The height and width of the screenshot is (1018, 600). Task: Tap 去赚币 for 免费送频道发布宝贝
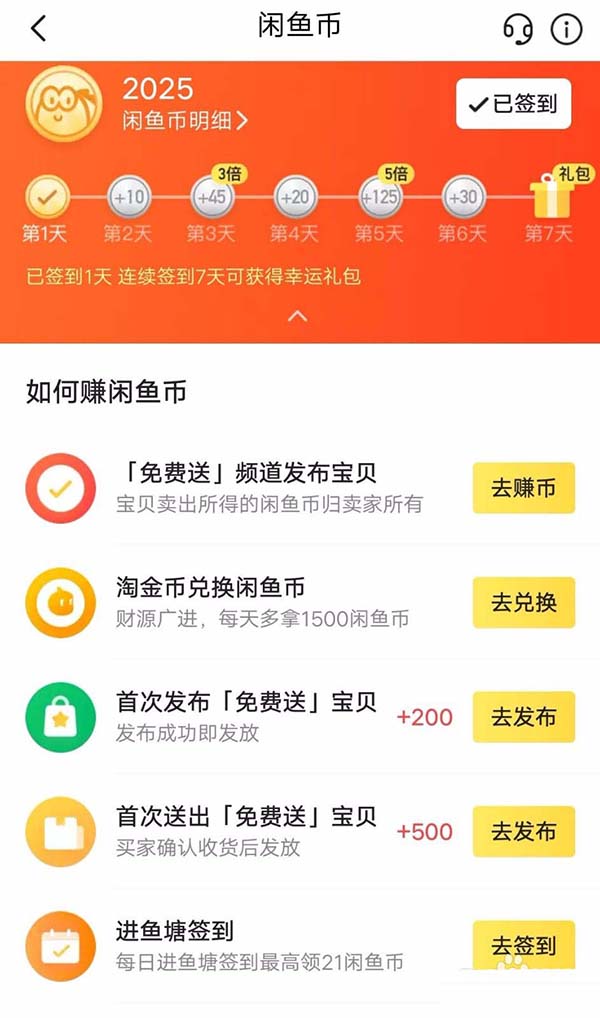pos(523,489)
